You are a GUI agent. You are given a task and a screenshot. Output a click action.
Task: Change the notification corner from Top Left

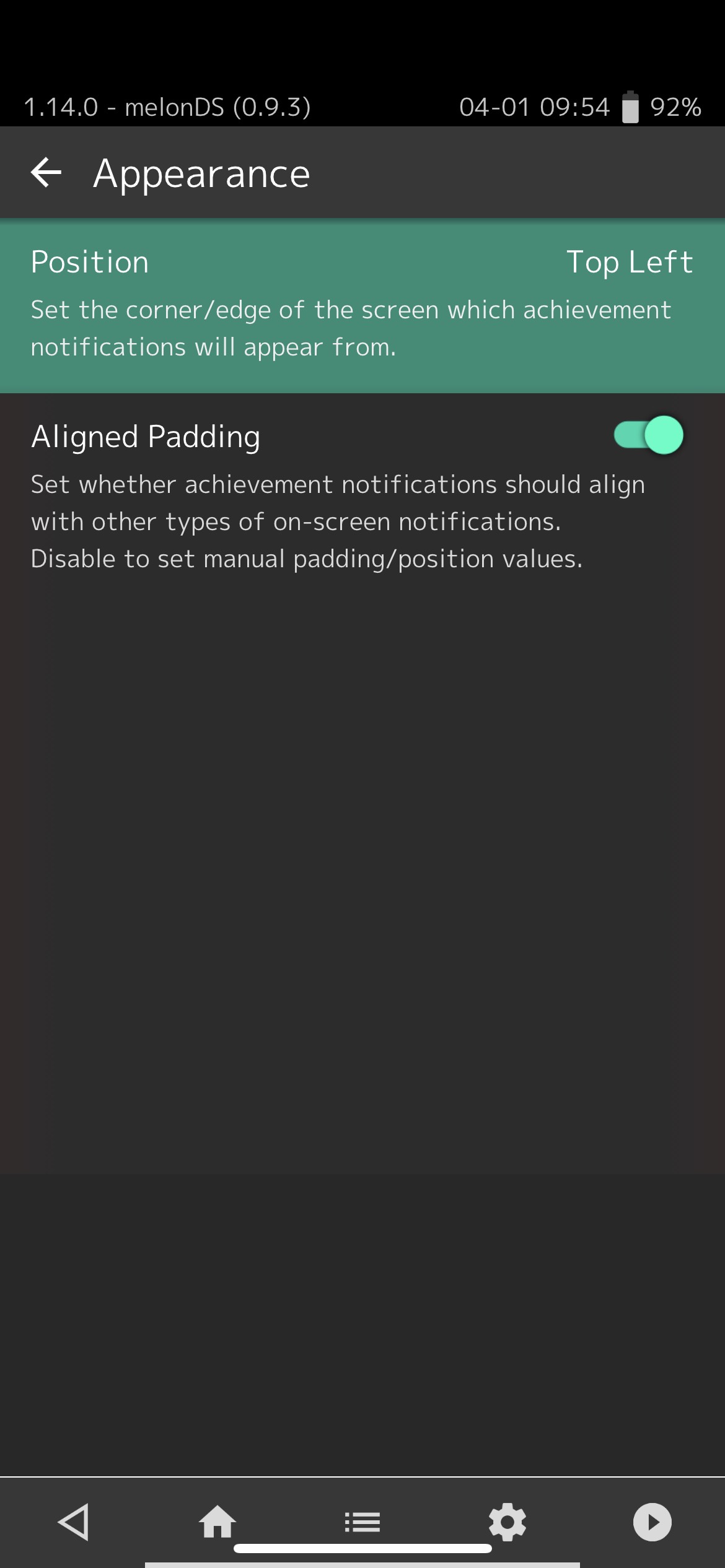point(362,303)
